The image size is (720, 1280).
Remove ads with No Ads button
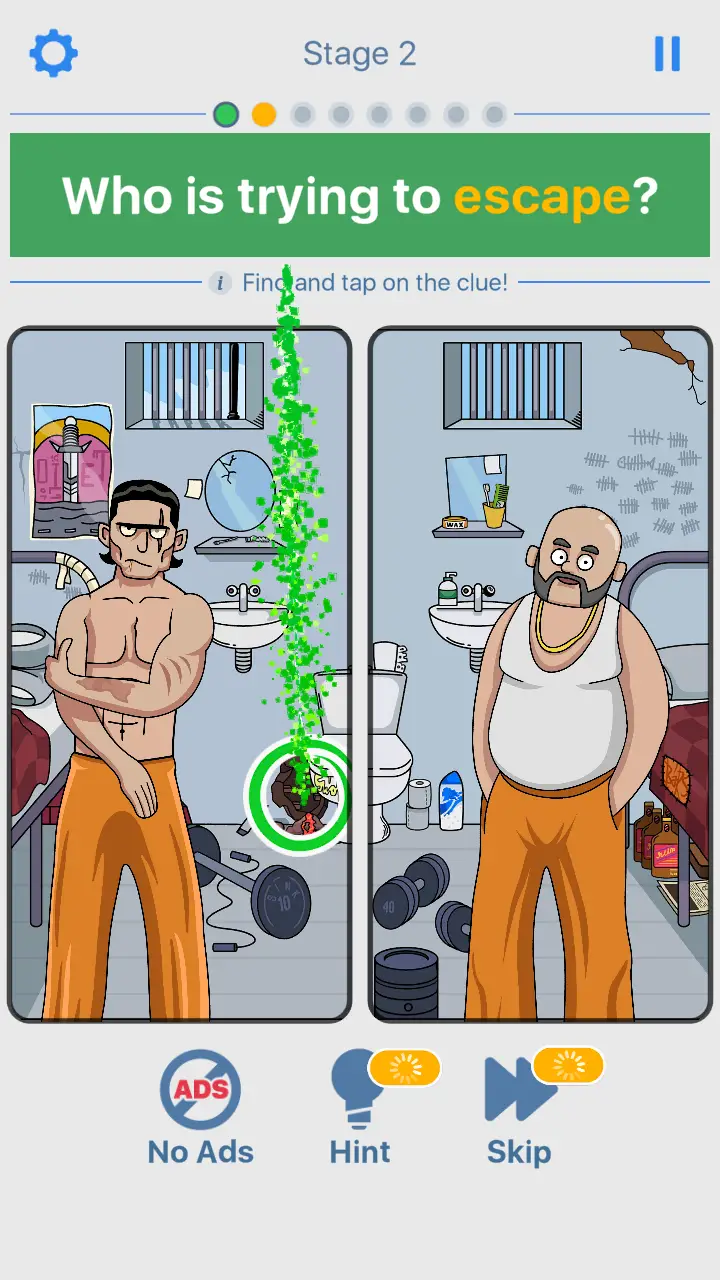(x=200, y=1110)
